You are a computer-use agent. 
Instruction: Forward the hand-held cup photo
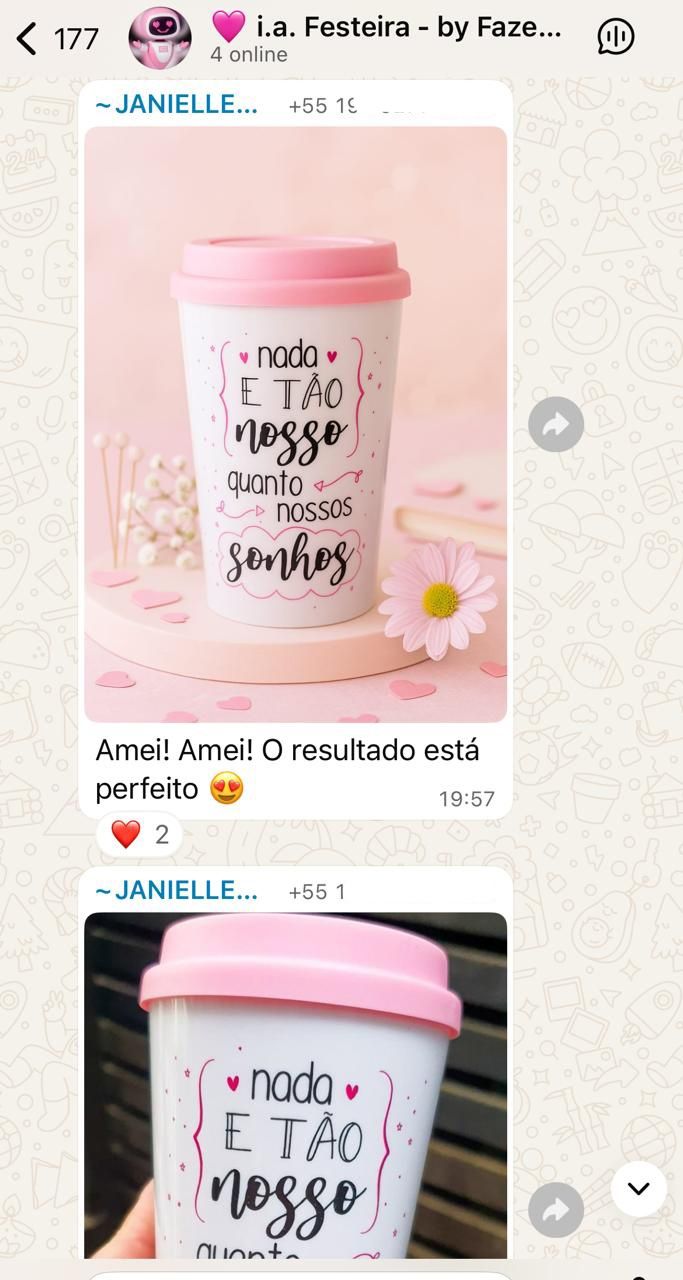click(556, 1210)
